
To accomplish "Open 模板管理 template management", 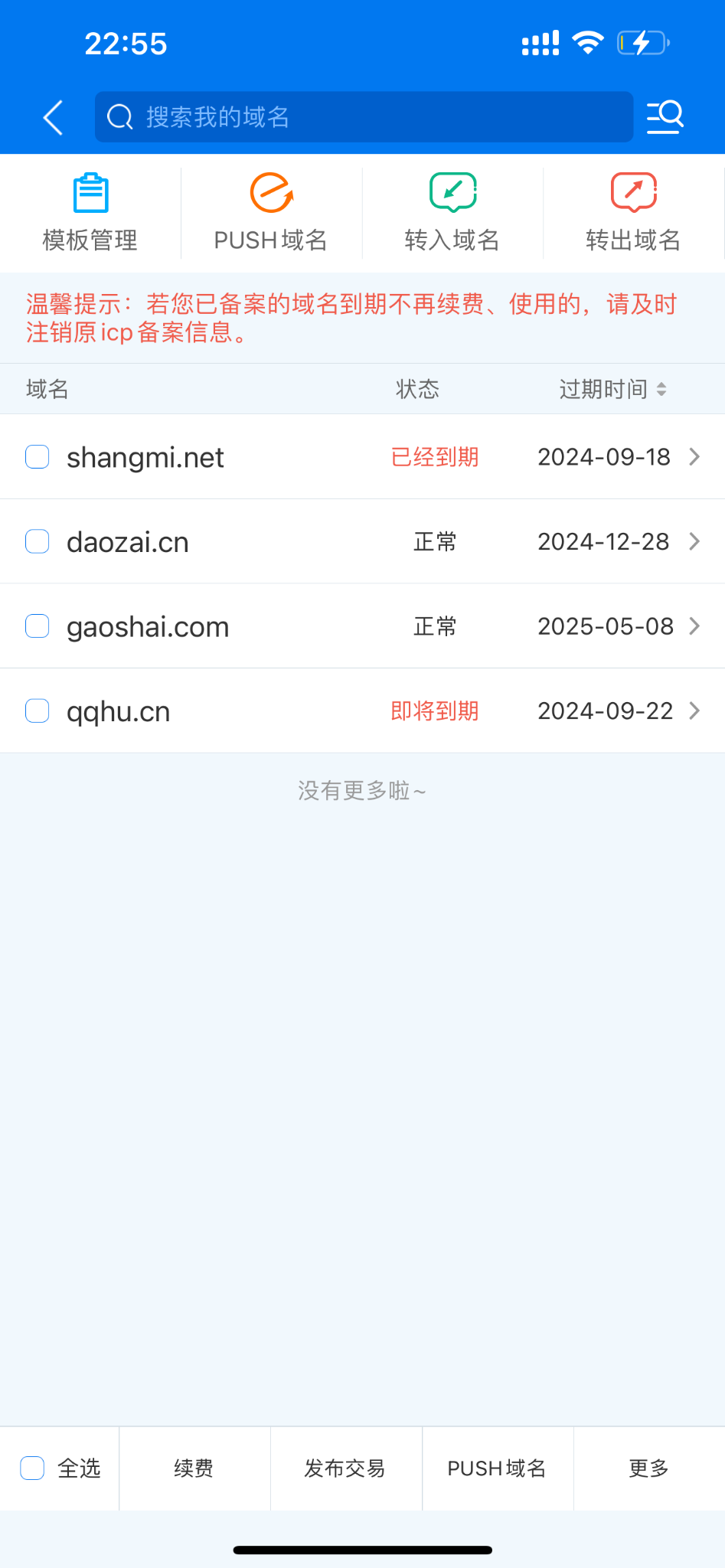I will [90, 213].
